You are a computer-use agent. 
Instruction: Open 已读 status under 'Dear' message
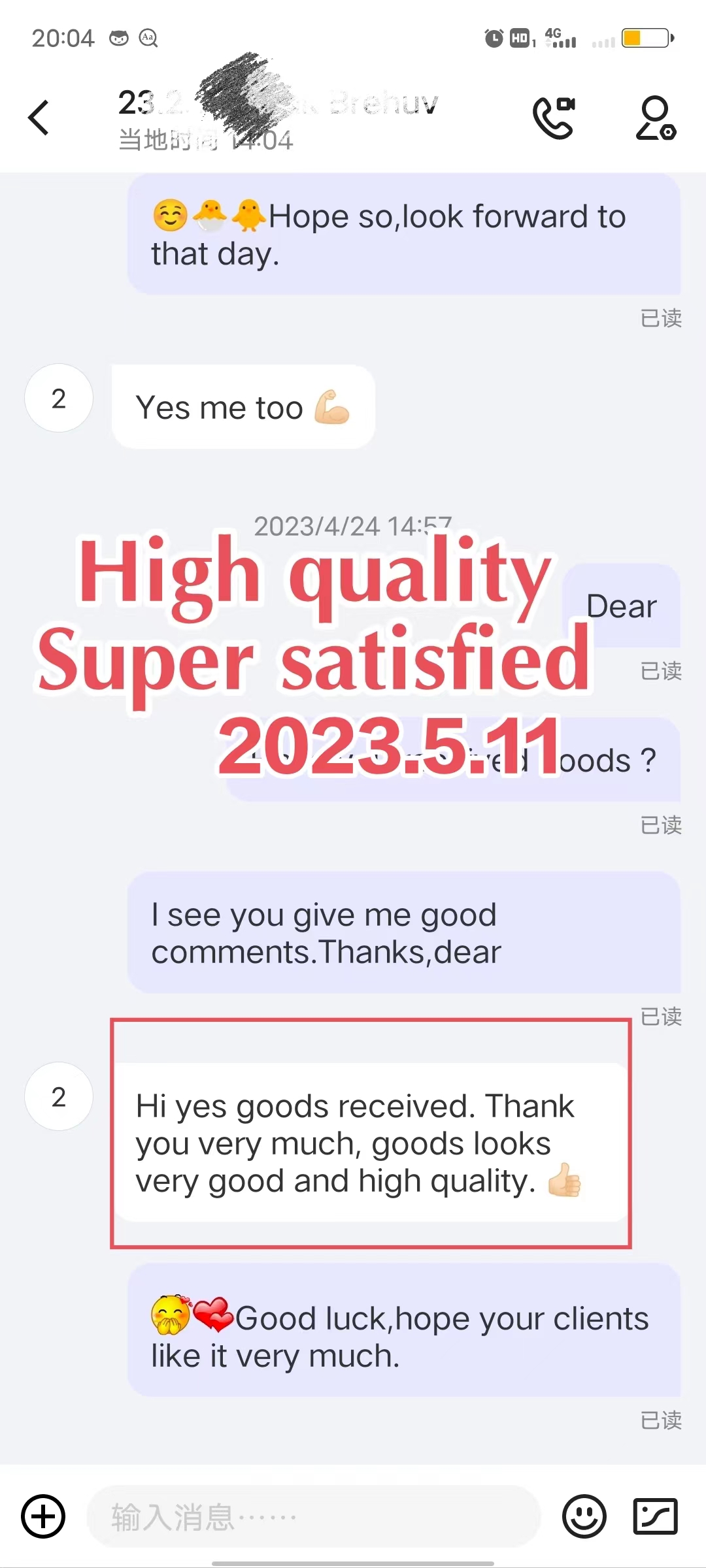coord(661,671)
